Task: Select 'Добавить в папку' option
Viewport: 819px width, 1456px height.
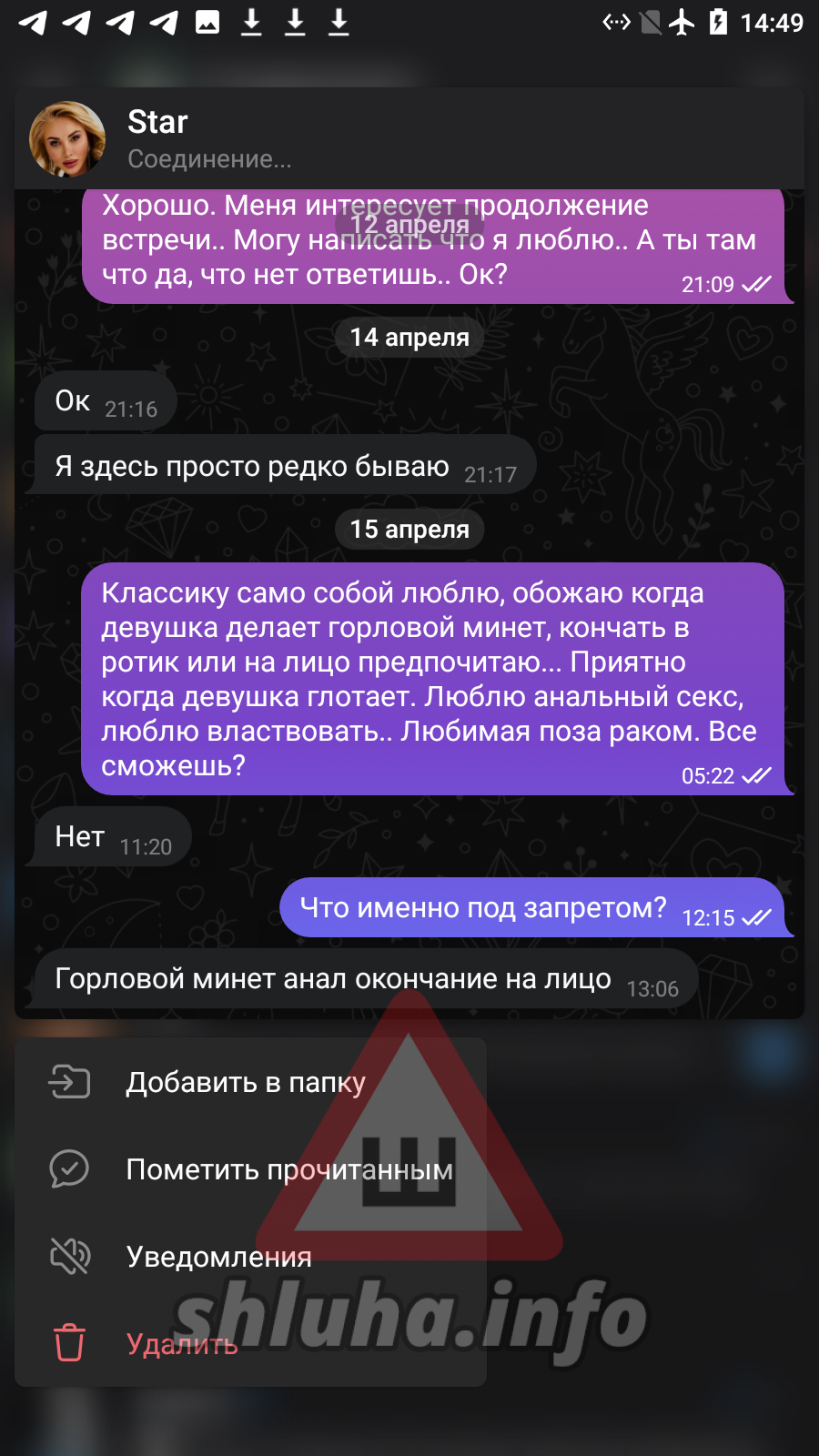Action: point(246,1082)
